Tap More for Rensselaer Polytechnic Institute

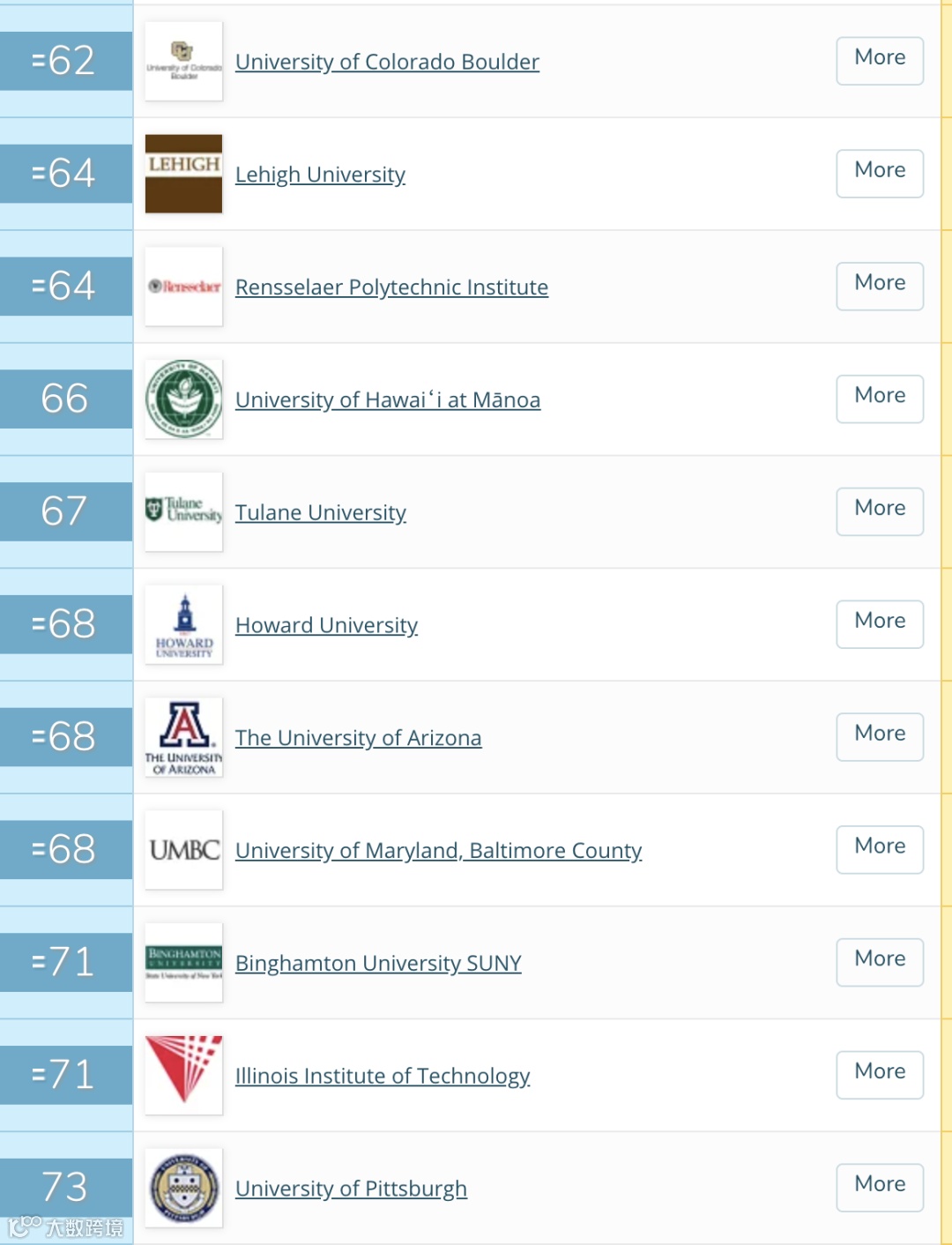click(880, 287)
